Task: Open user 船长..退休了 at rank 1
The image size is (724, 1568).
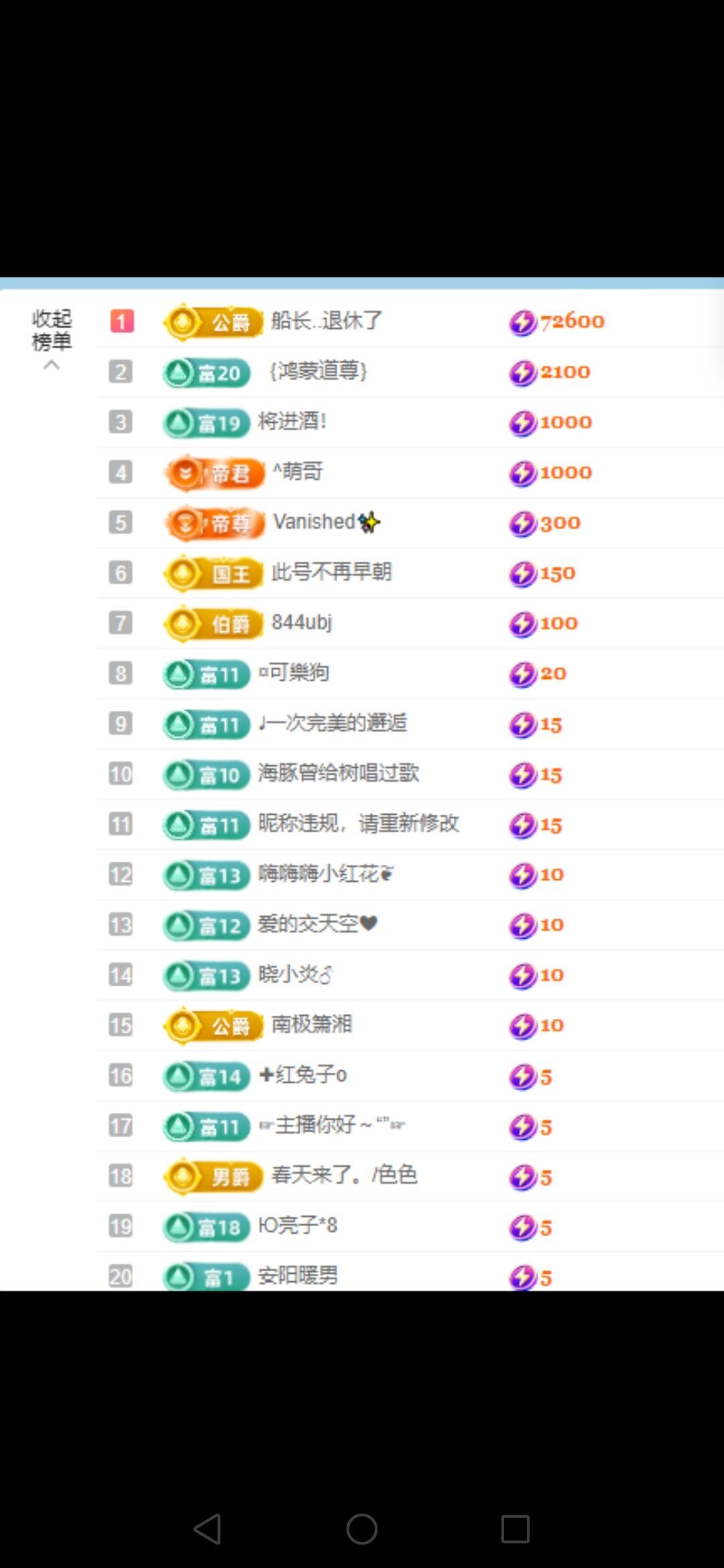Action: click(x=326, y=321)
